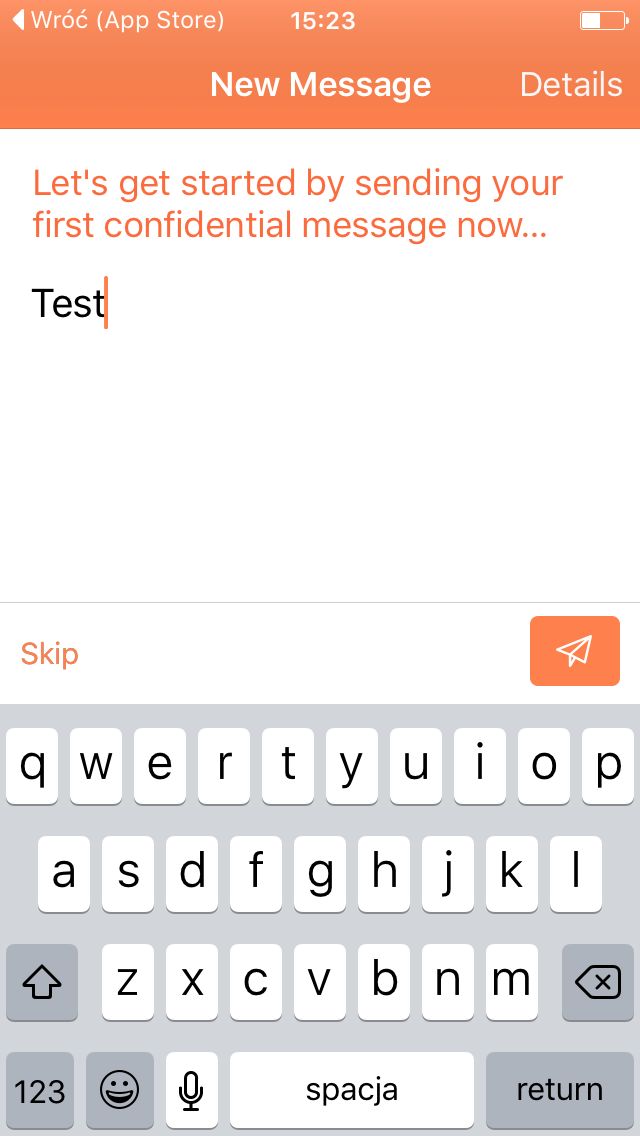Image resolution: width=640 pixels, height=1136 pixels.
Task: Activate dictation with the microphone key
Action: point(191,1090)
